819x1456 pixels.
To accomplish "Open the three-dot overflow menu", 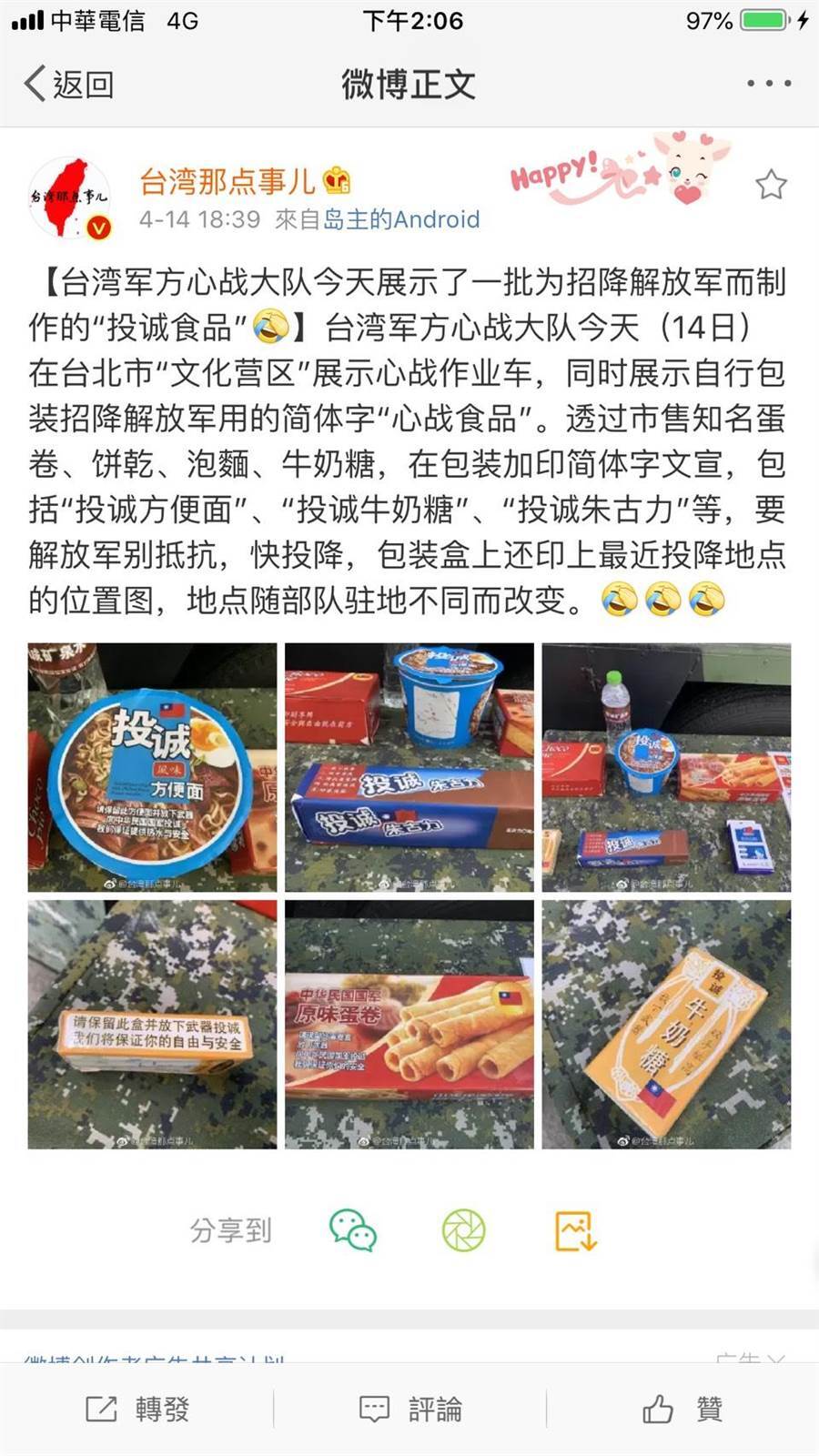I will 769,84.
